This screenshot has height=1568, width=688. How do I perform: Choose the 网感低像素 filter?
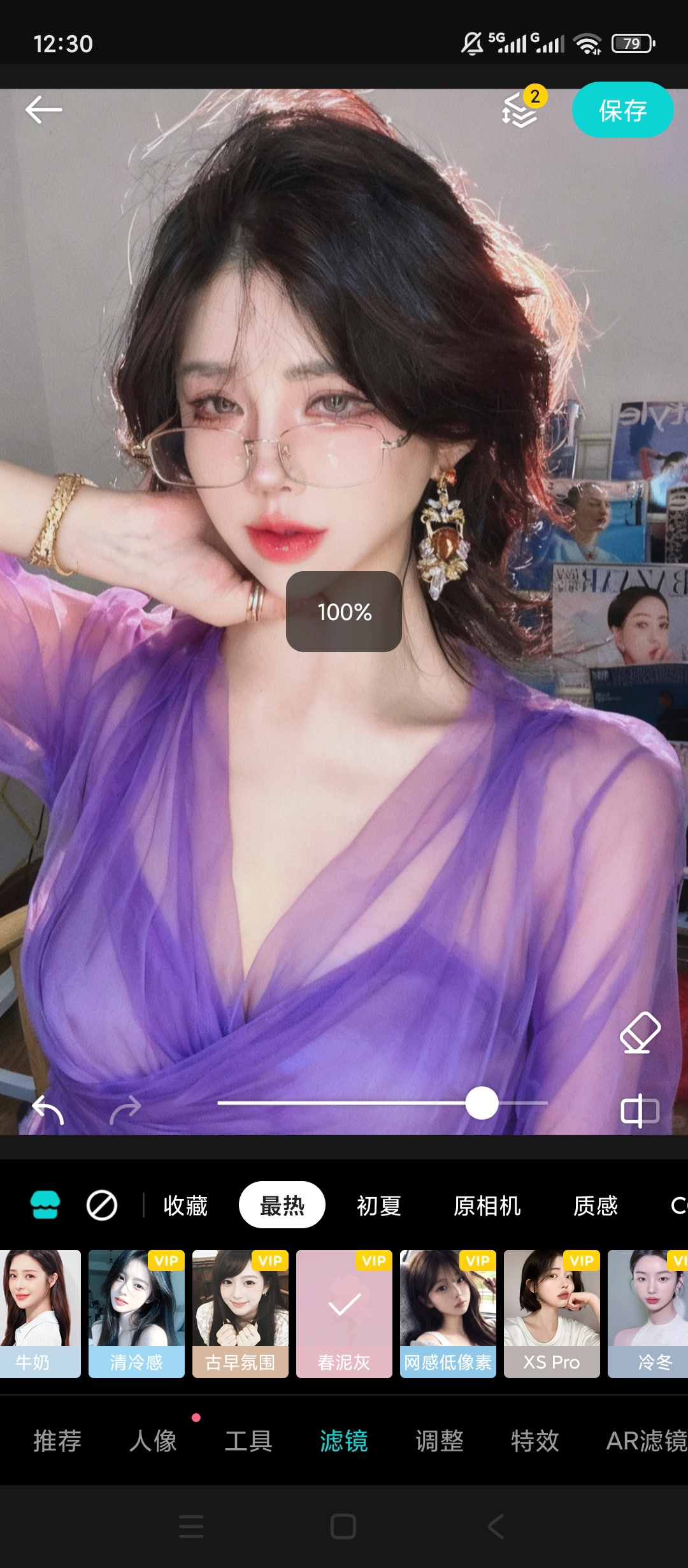(x=448, y=1314)
